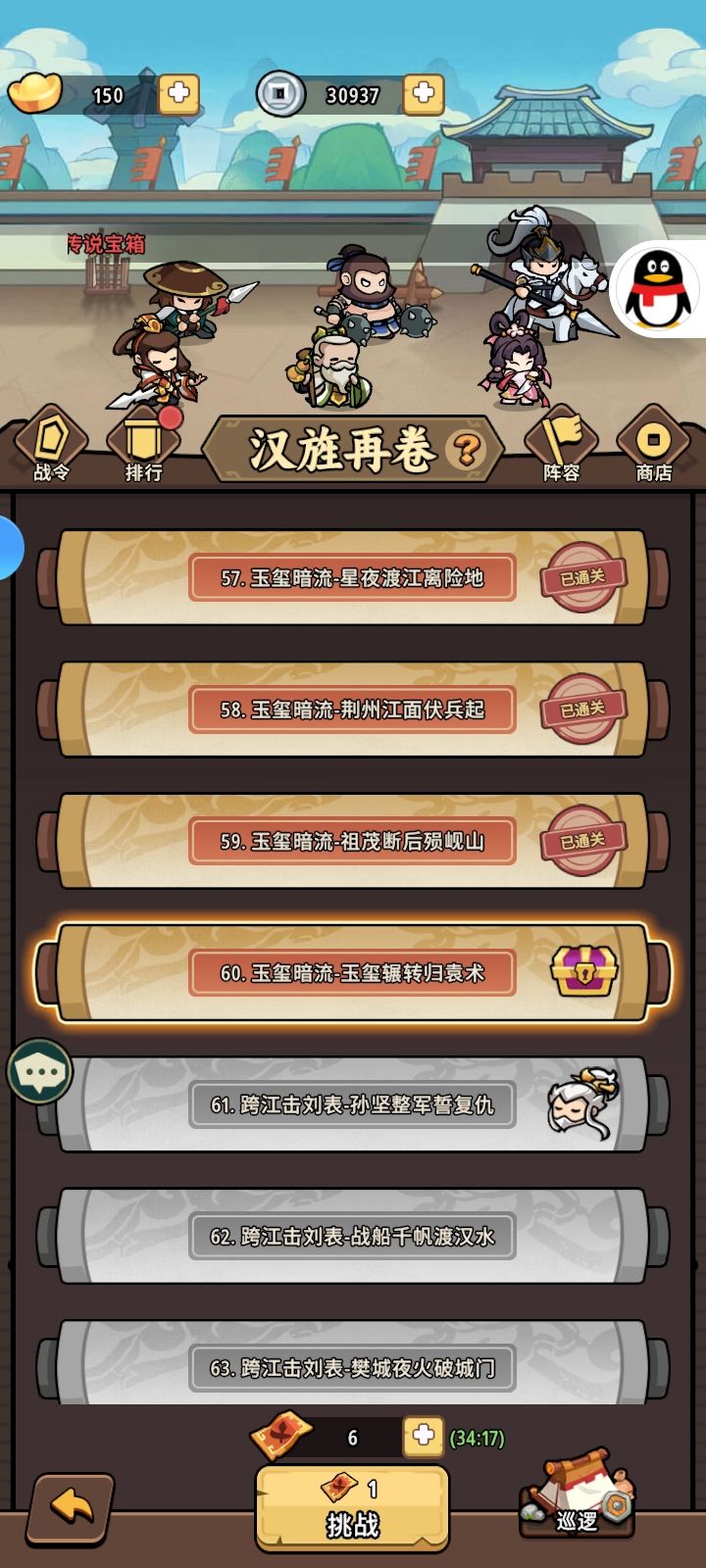The image size is (706, 1568).
Task: Open the chest reward on stage 60
Action: point(584,972)
